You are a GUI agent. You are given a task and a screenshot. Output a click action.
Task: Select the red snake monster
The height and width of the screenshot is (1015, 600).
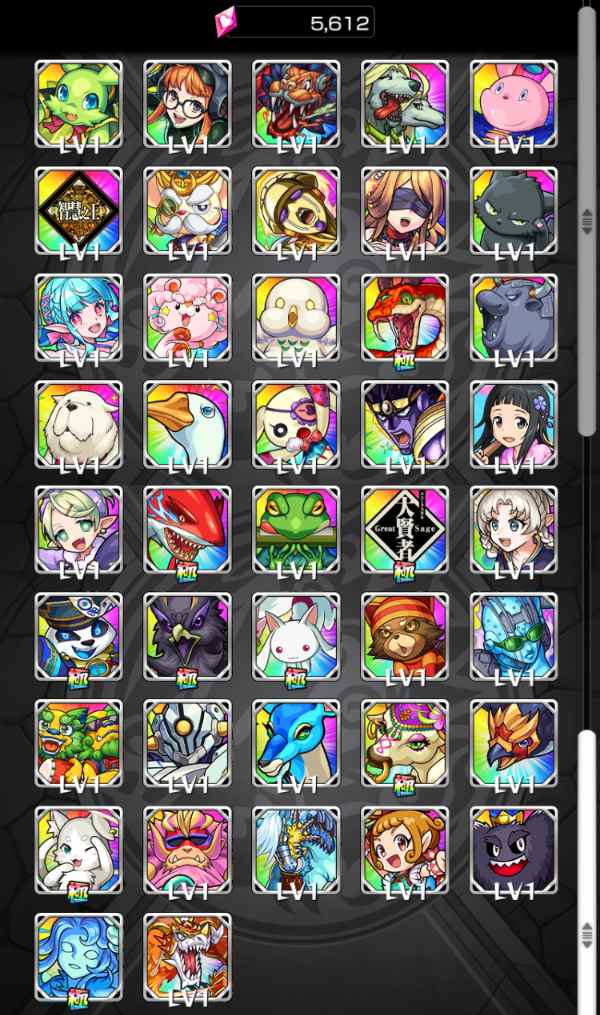(x=405, y=317)
